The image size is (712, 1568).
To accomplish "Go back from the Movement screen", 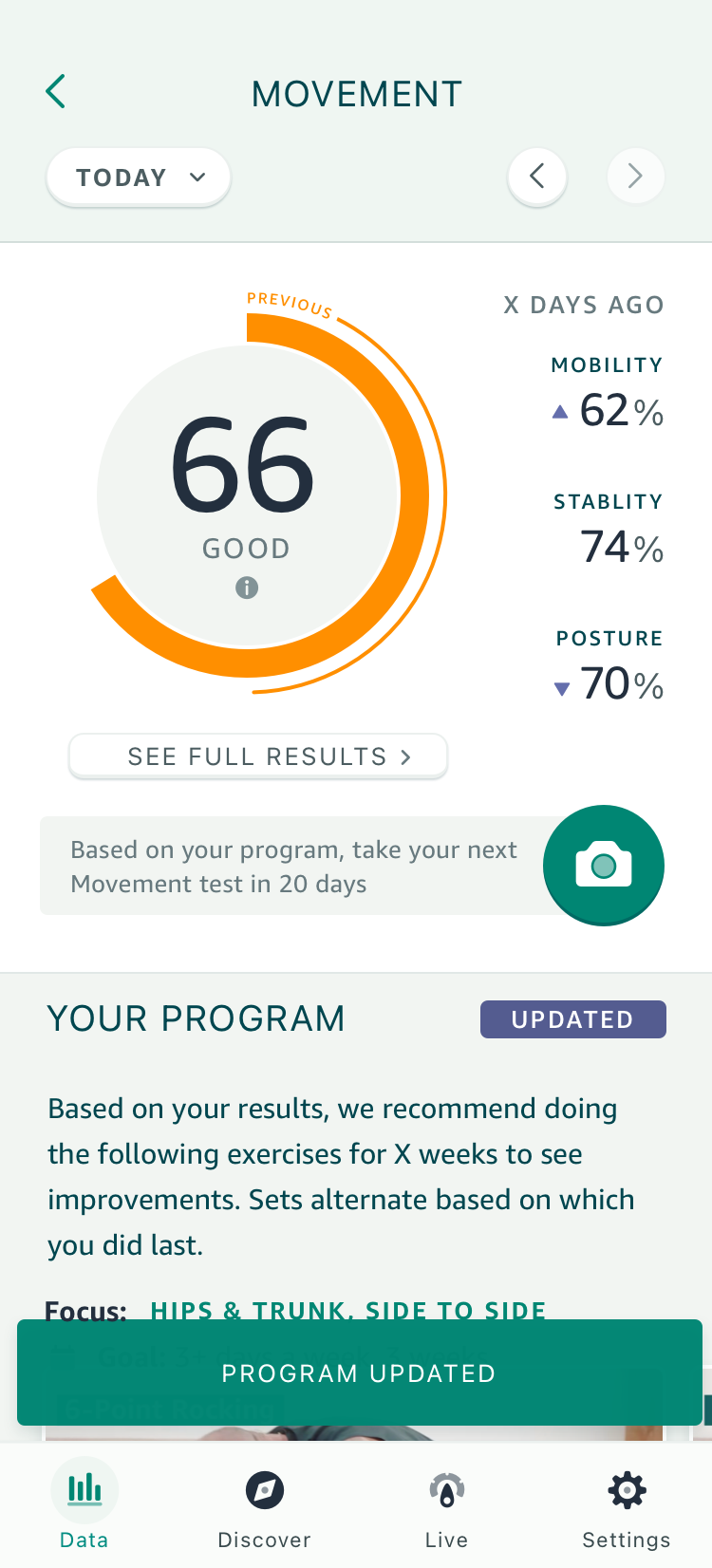I will tap(56, 92).
